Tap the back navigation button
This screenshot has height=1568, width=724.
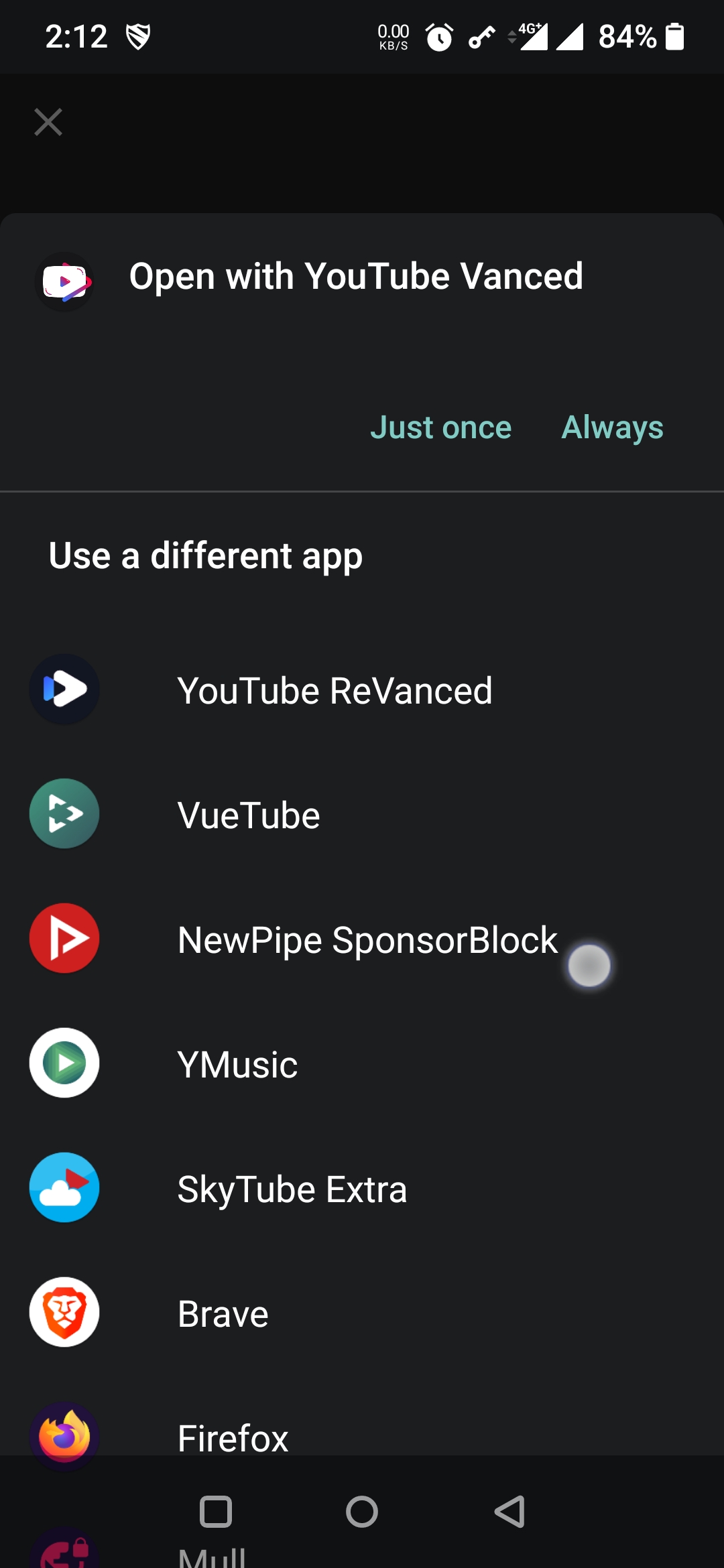tap(508, 1511)
